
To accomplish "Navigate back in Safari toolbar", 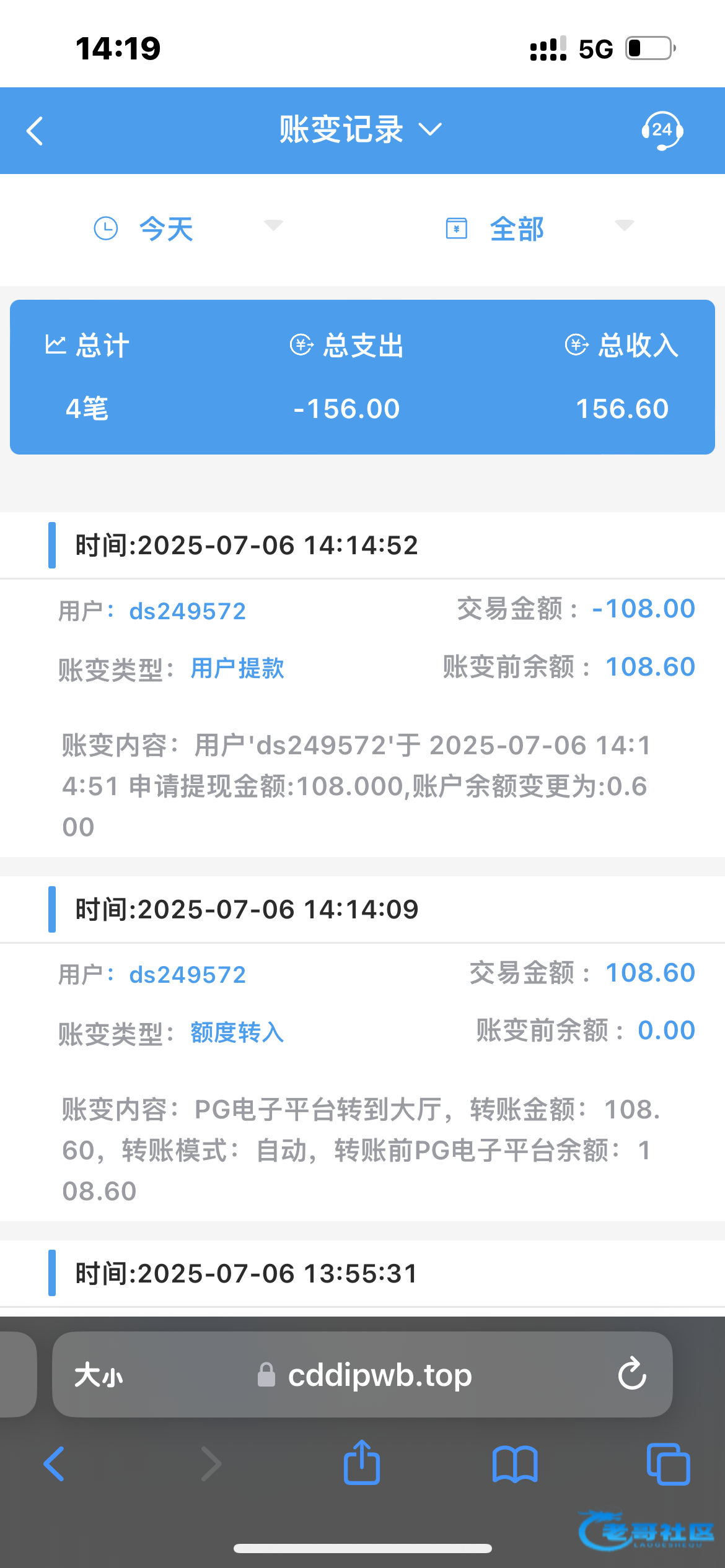I will 54,1464.
